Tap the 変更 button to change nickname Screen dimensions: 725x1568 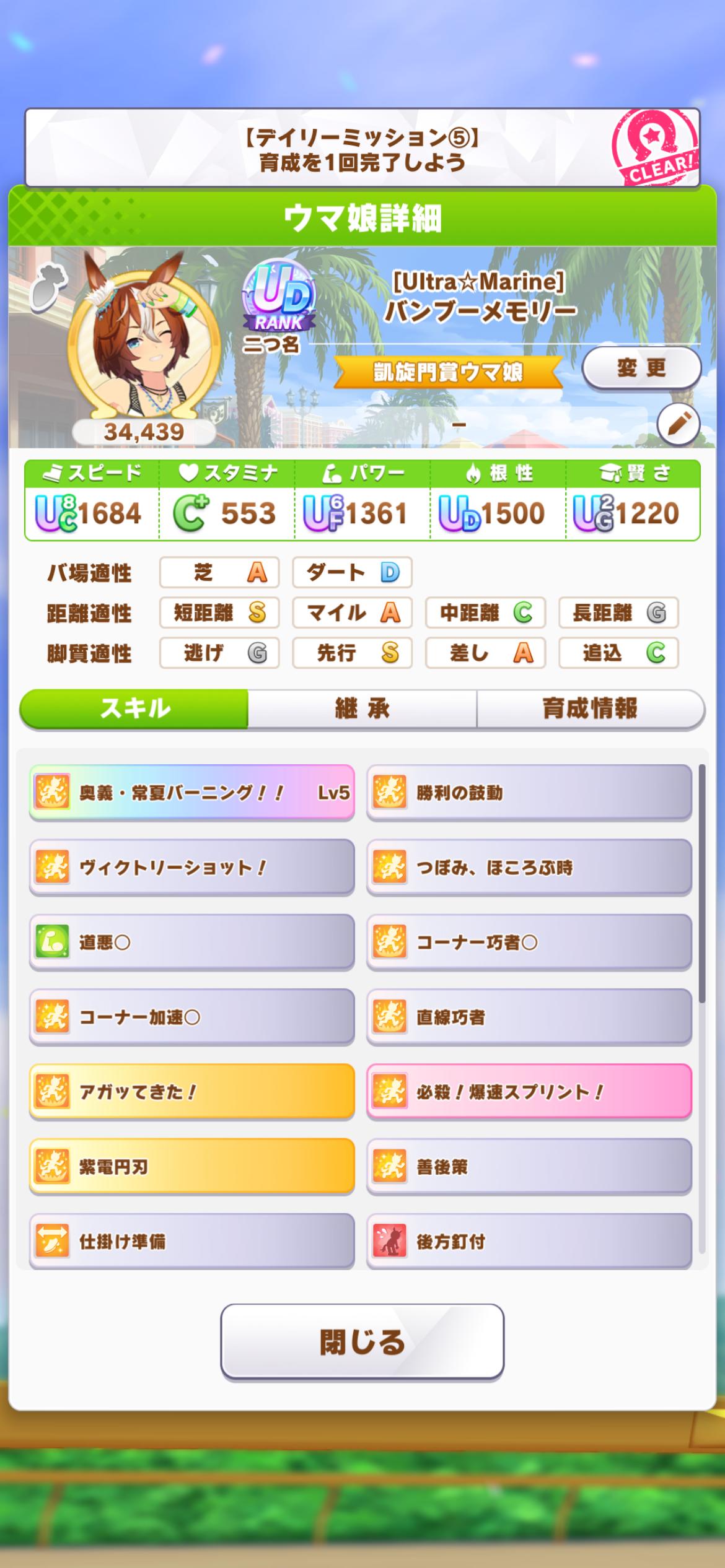641,368
